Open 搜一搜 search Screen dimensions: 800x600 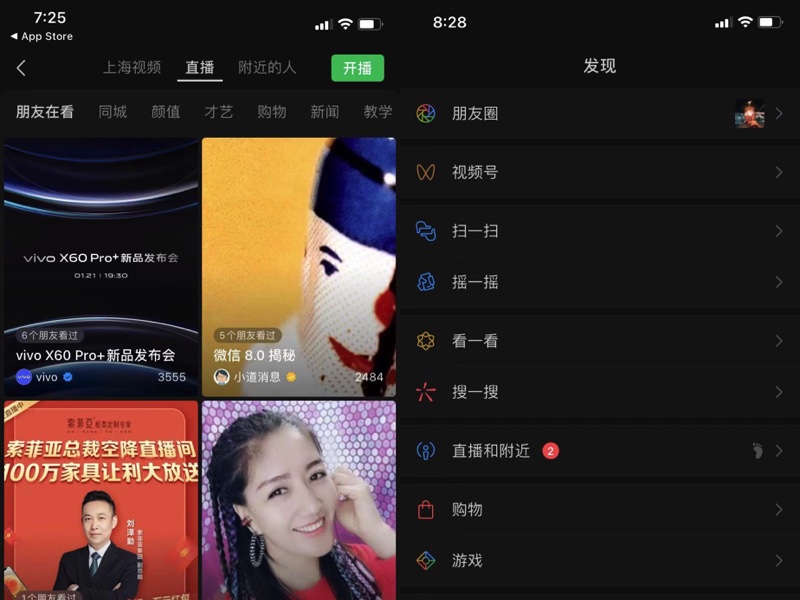click(x=600, y=392)
